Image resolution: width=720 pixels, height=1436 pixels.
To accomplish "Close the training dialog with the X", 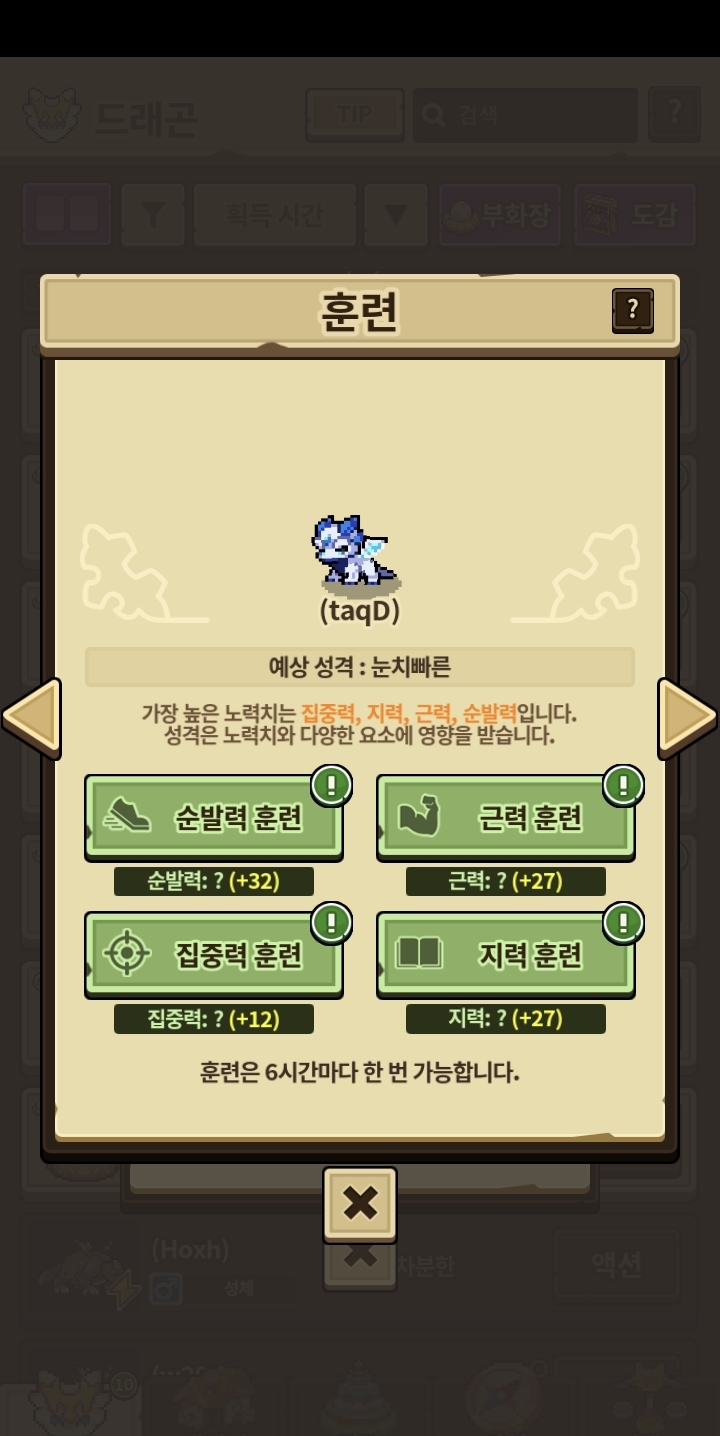I will pyautogui.click(x=360, y=1204).
